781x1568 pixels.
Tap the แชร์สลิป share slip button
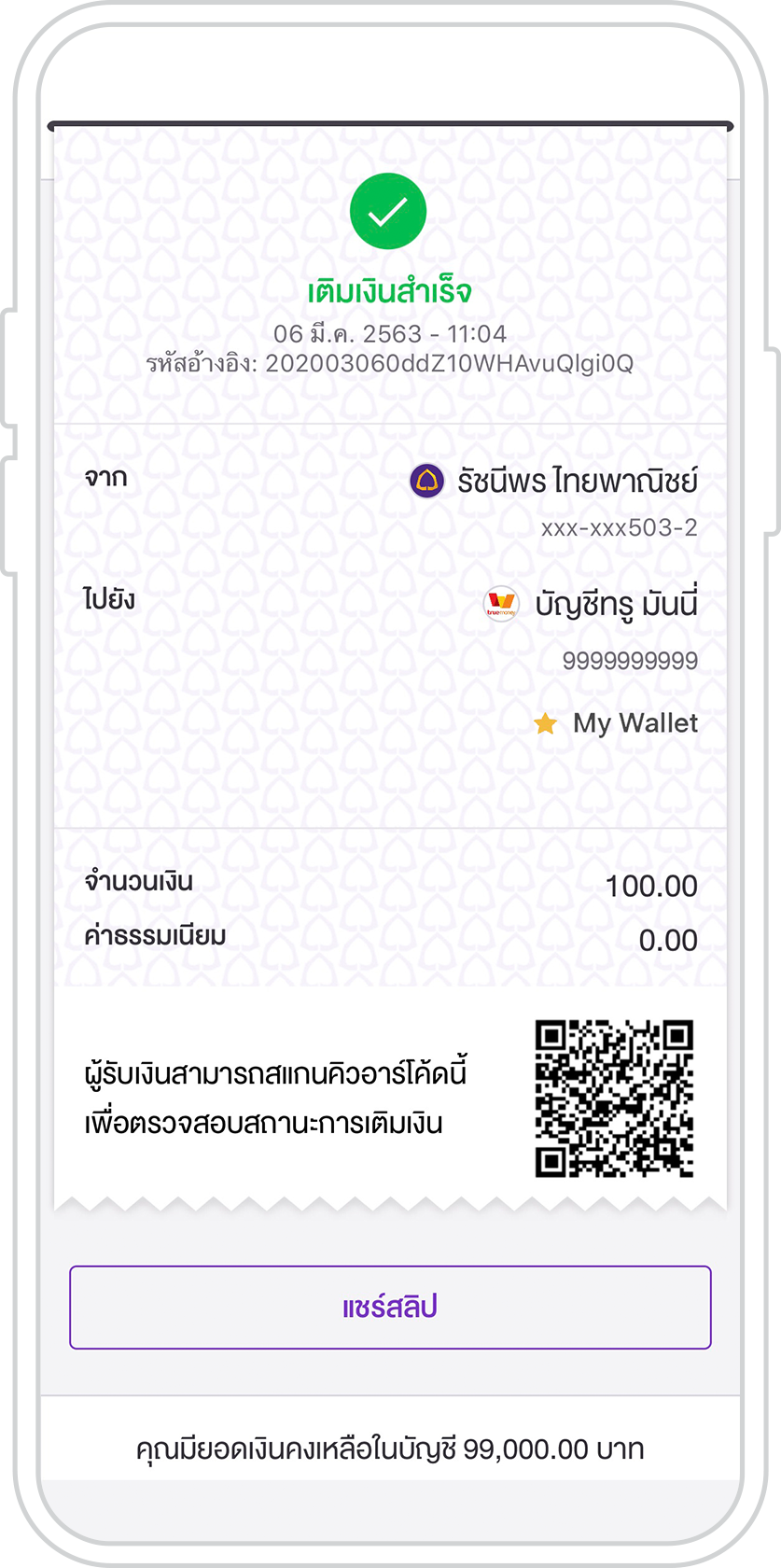(x=390, y=1307)
